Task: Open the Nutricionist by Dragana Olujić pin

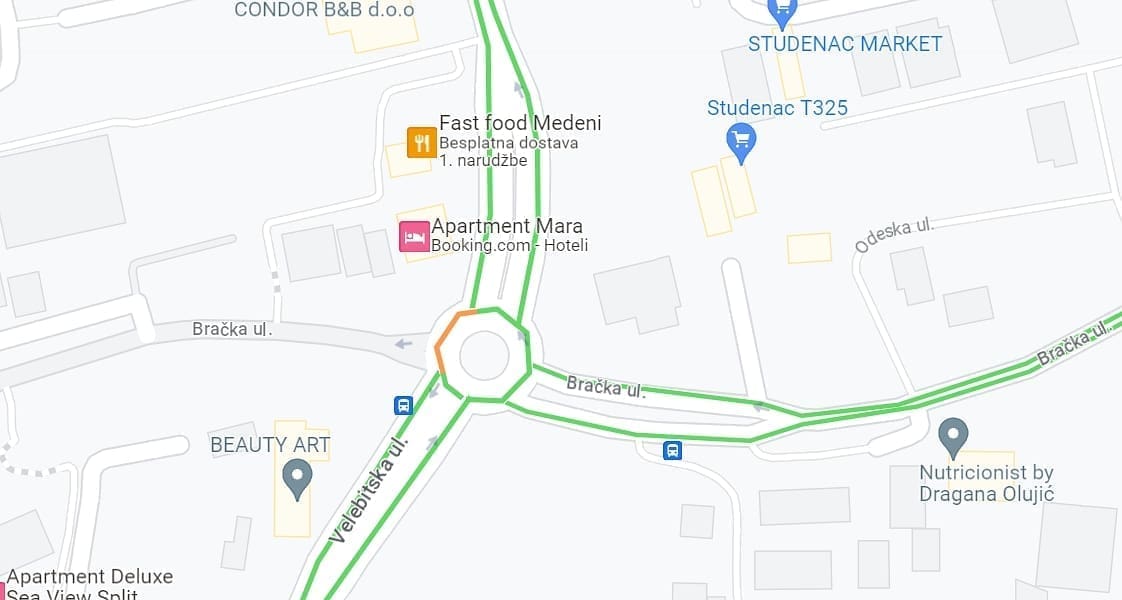Action: pos(953,437)
